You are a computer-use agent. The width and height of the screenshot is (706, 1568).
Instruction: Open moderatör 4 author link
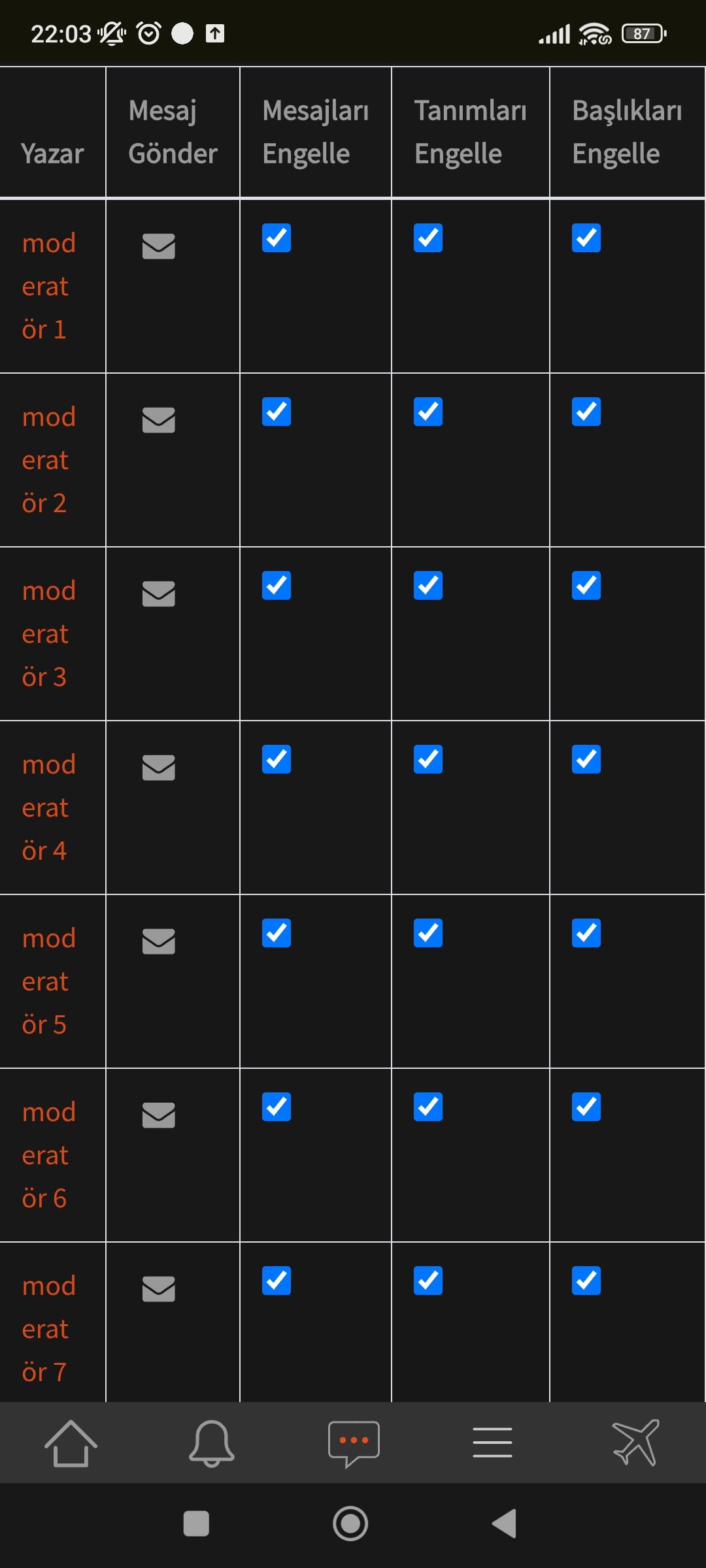[48, 808]
